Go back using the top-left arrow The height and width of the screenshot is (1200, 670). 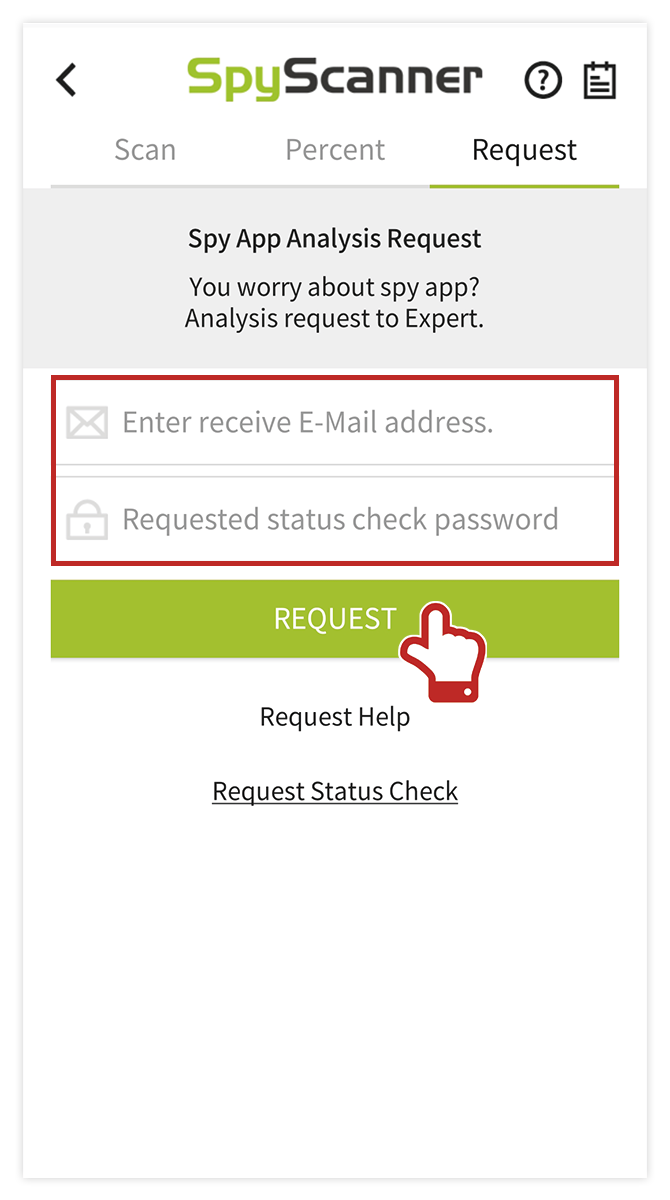click(x=66, y=80)
